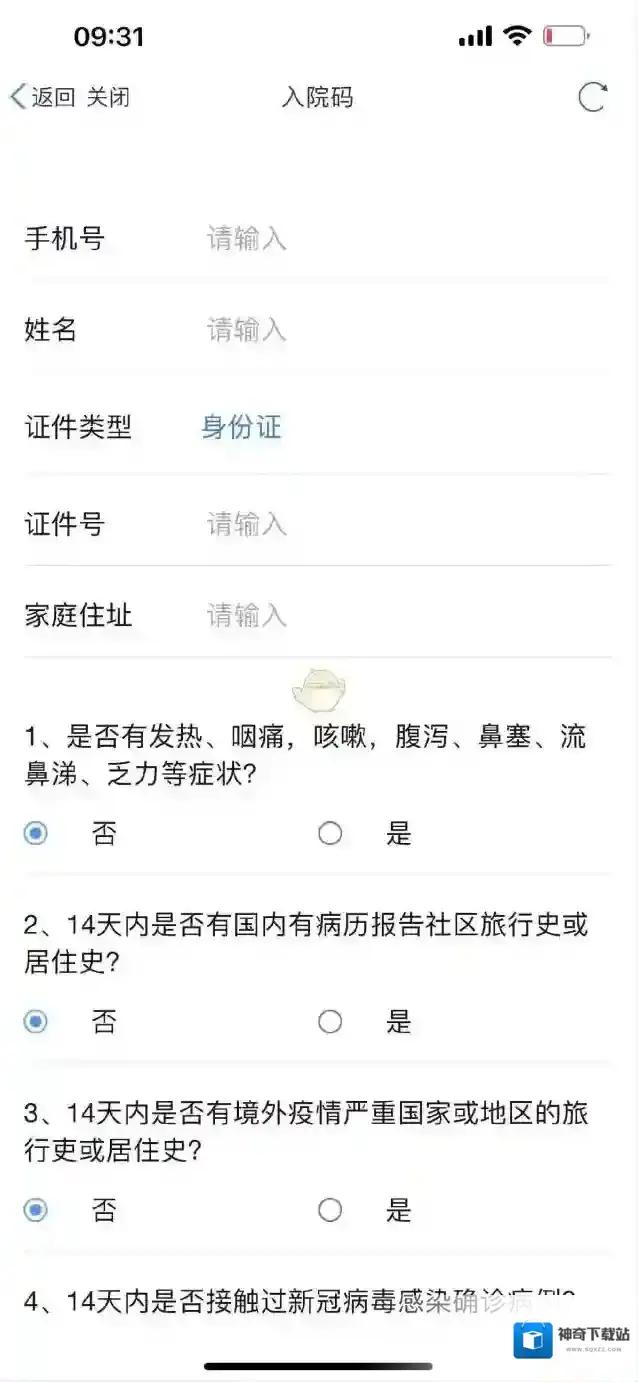This screenshot has width=638, height=1382.
Task: Choose 是 for question 2 domestic travel
Action: point(330,1021)
